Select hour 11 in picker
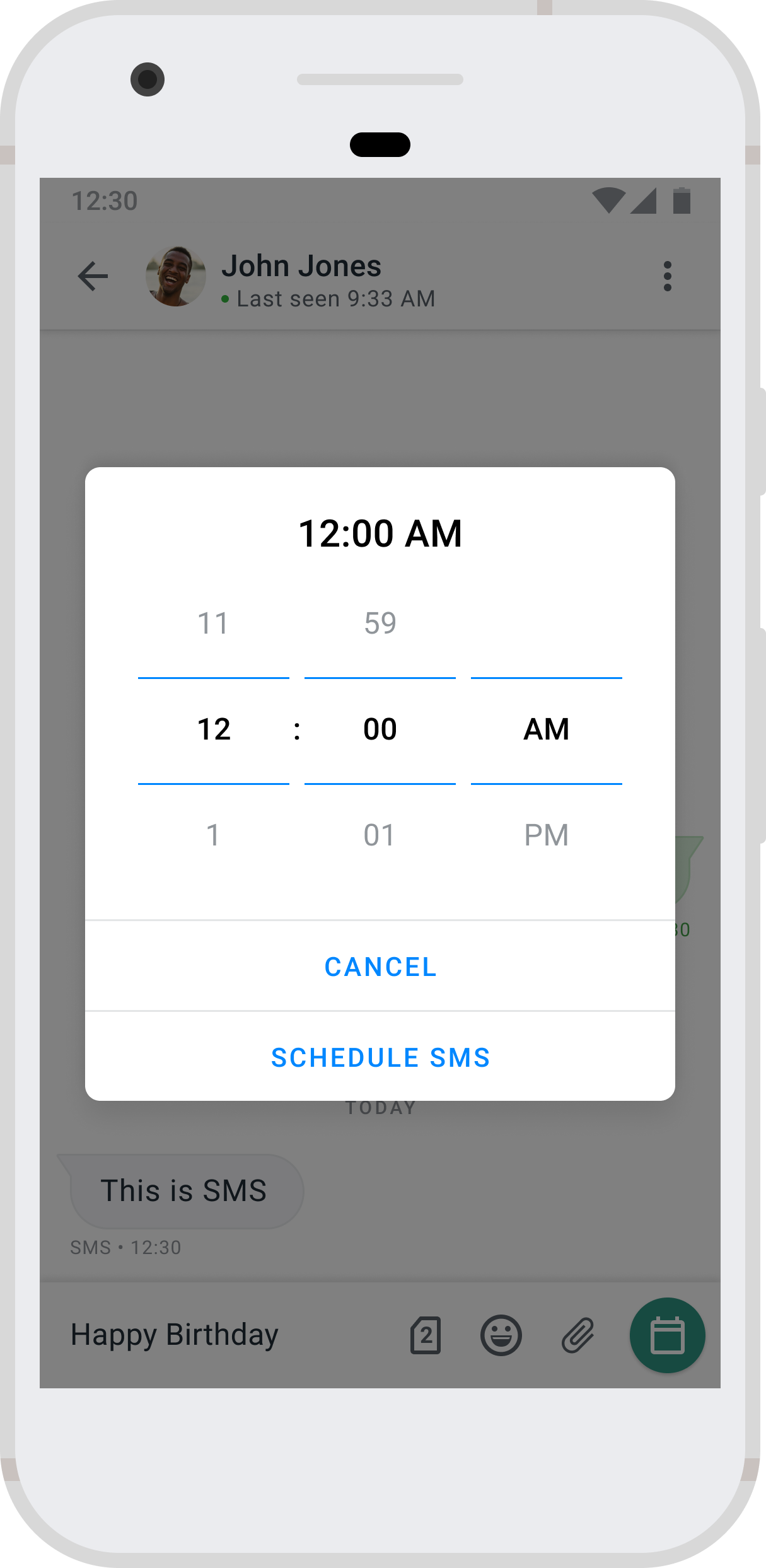 (x=213, y=624)
